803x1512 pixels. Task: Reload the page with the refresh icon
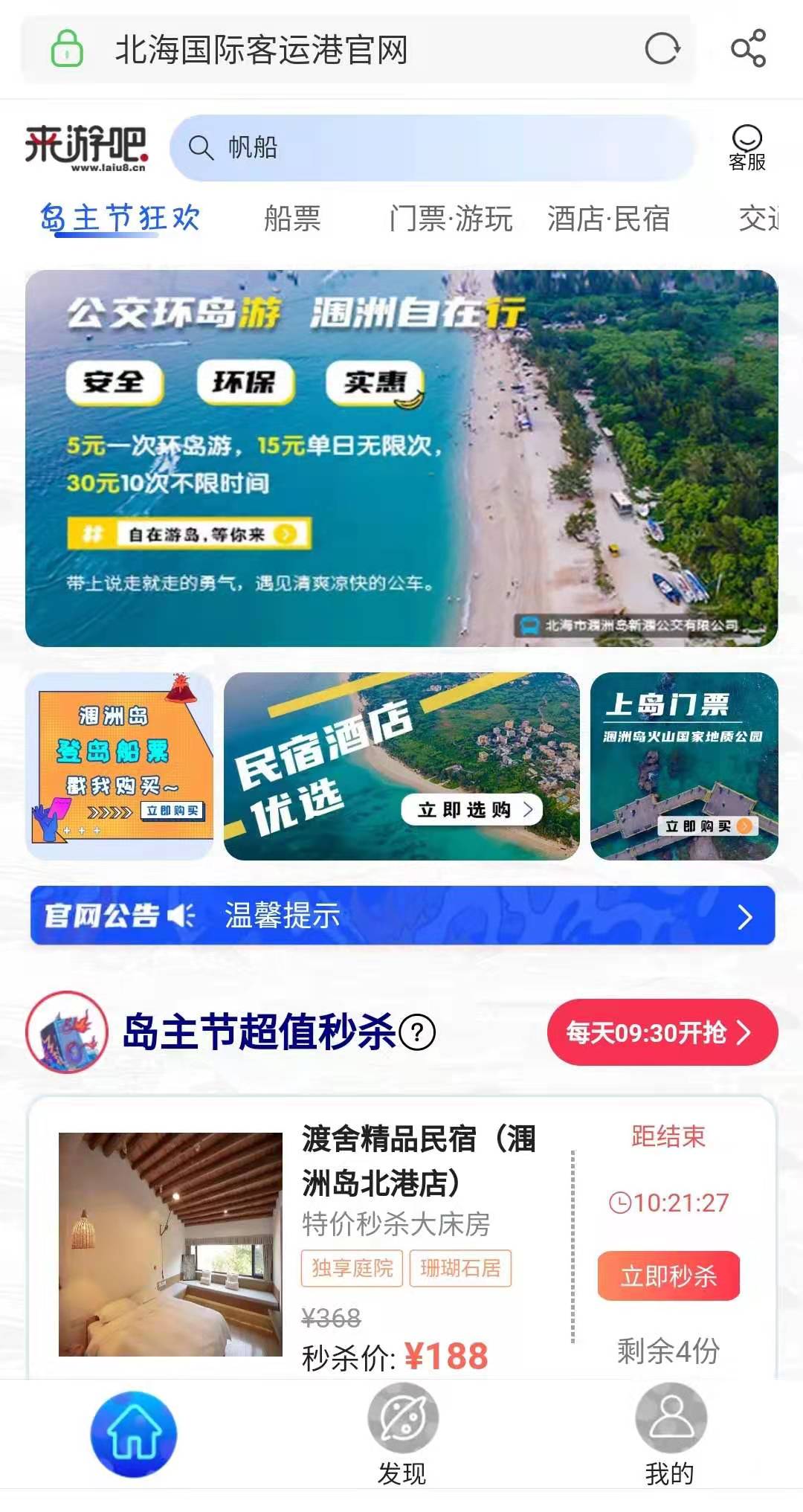coord(662,50)
